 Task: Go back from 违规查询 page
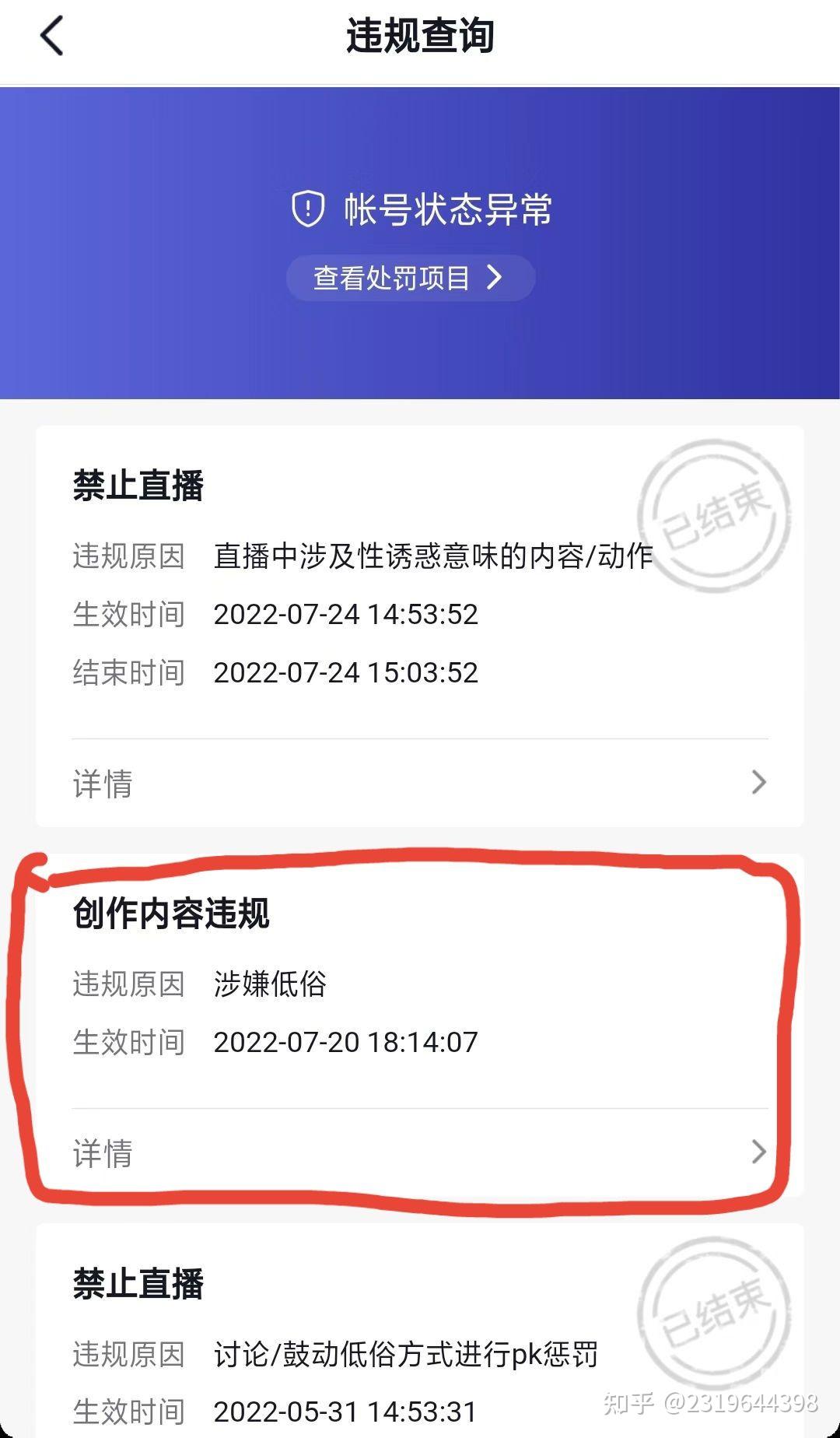pyautogui.click(x=51, y=37)
